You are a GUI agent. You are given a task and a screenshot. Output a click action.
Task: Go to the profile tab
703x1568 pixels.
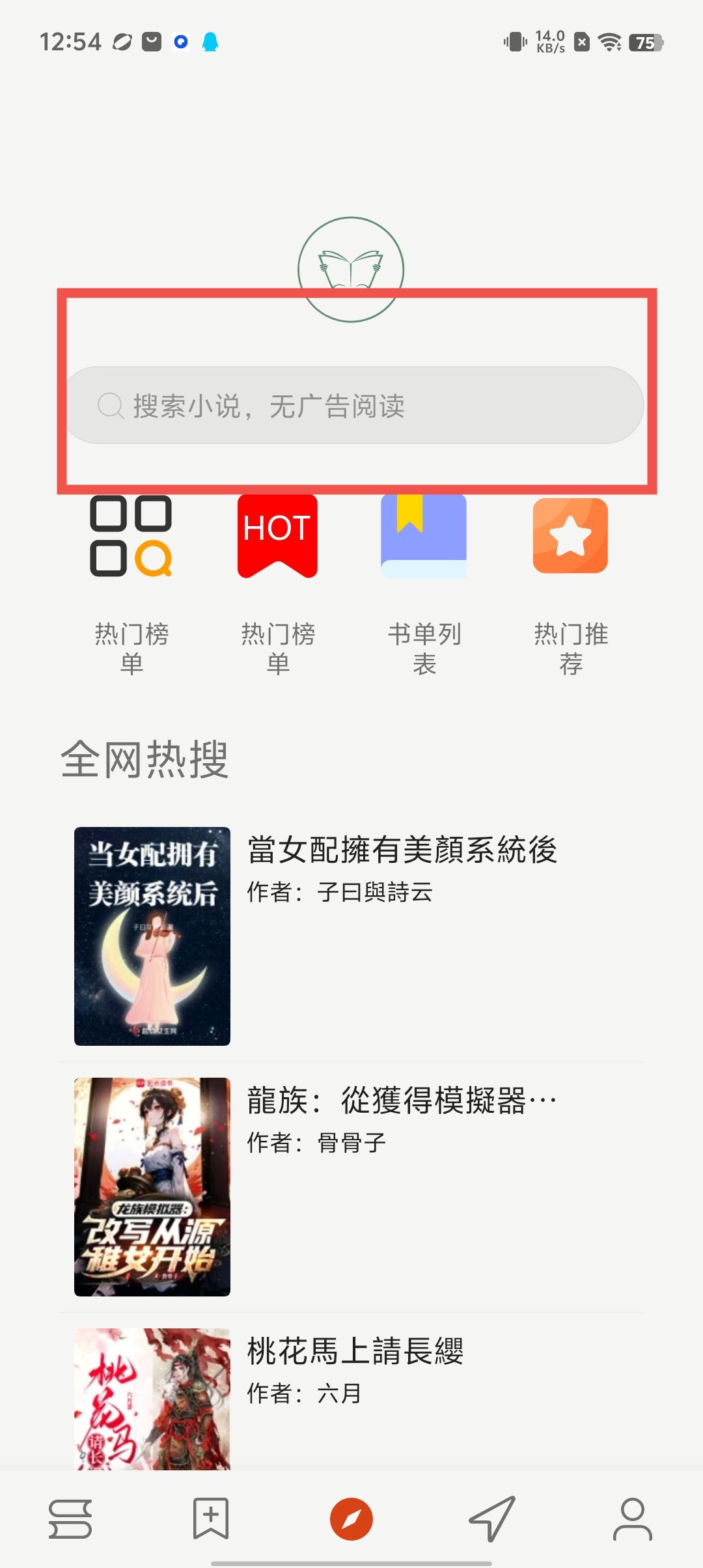tap(632, 1519)
